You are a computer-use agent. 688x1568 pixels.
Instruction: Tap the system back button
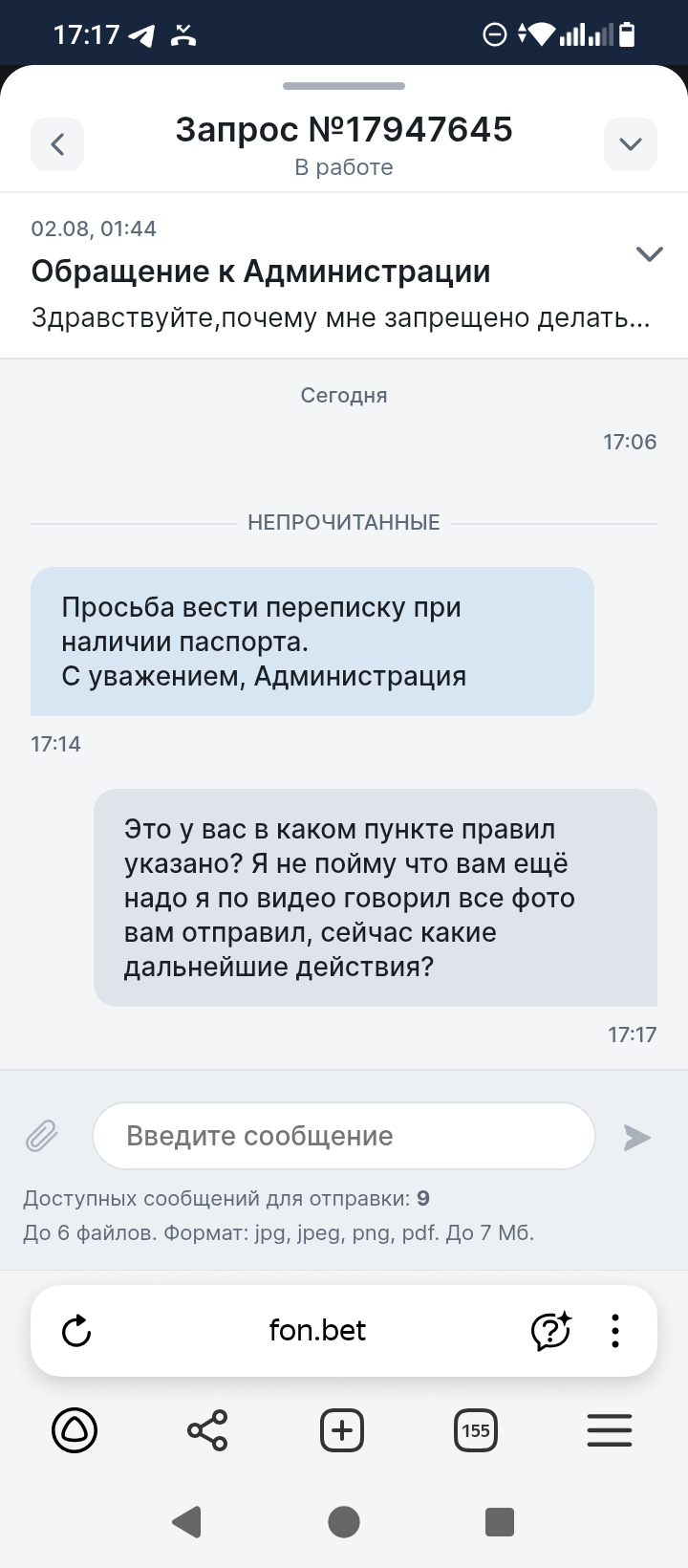tap(187, 1521)
